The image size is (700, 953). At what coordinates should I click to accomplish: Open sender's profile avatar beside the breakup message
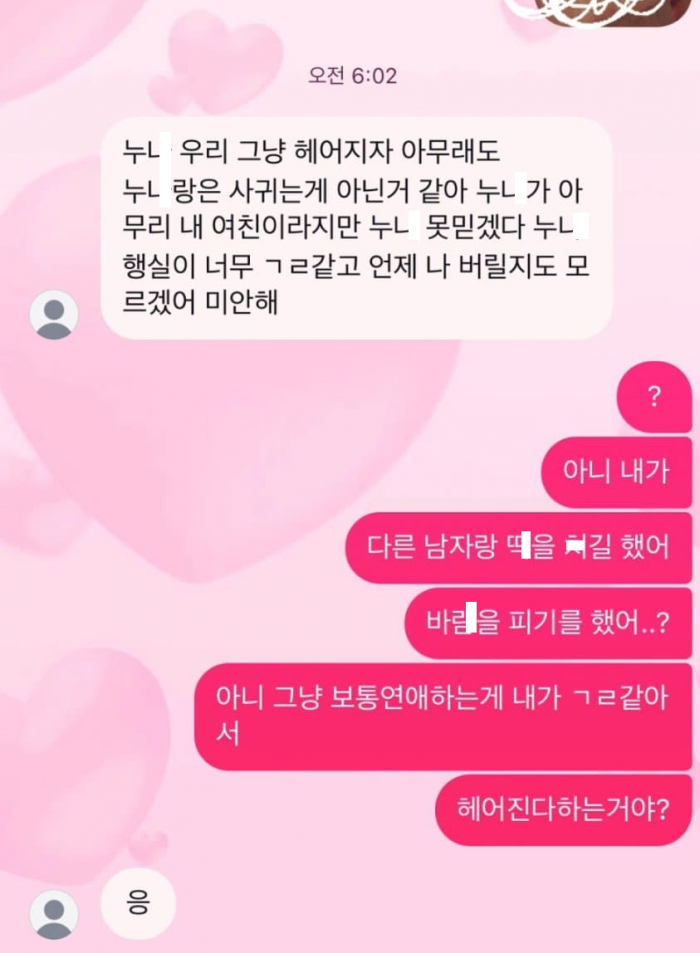(x=54, y=315)
